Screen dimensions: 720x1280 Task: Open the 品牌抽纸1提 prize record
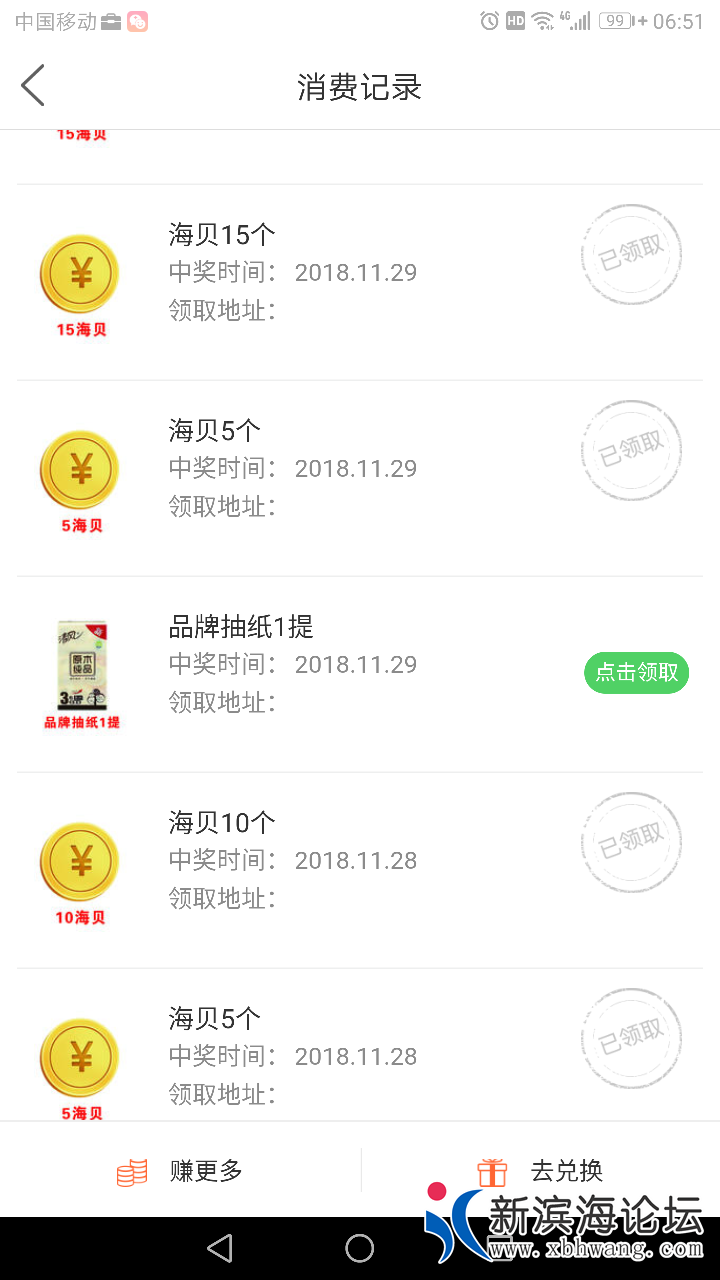point(241,627)
